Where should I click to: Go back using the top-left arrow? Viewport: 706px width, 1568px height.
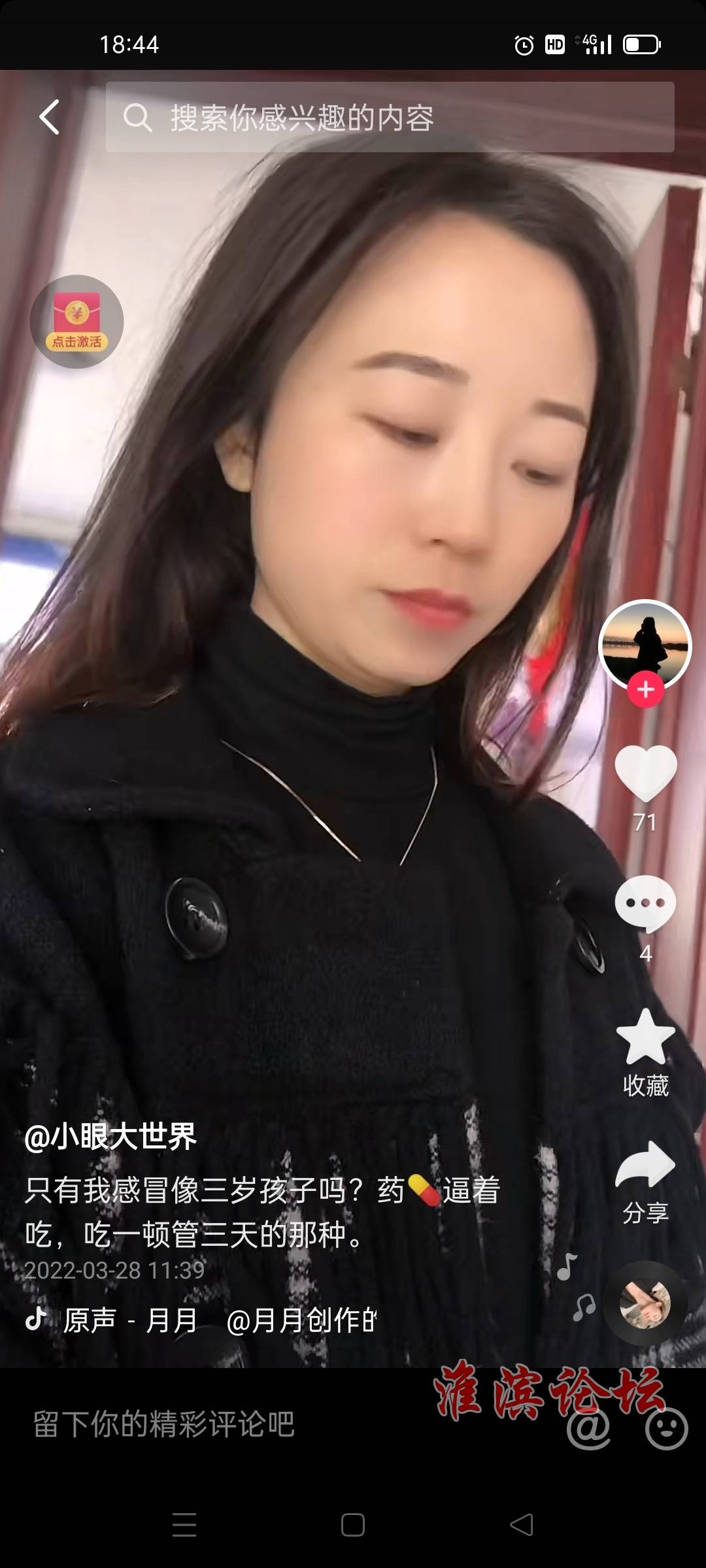(50, 117)
